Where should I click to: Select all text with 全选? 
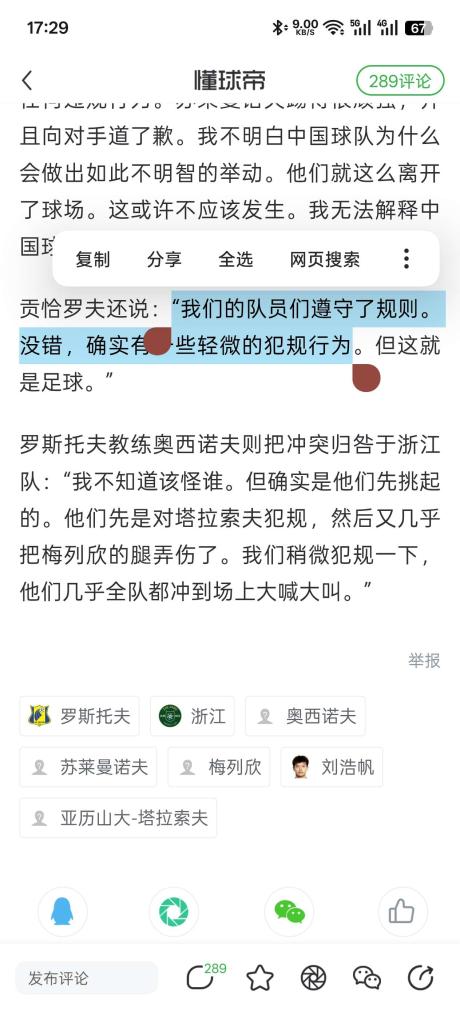point(235,259)
